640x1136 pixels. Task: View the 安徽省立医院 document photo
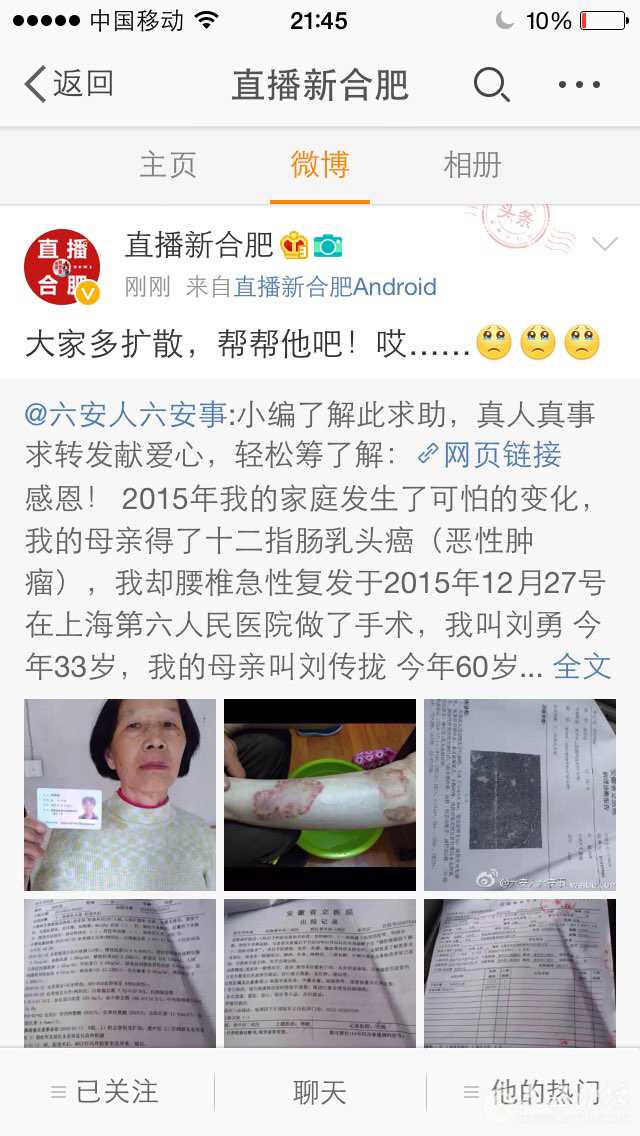(x=320, y=973)
